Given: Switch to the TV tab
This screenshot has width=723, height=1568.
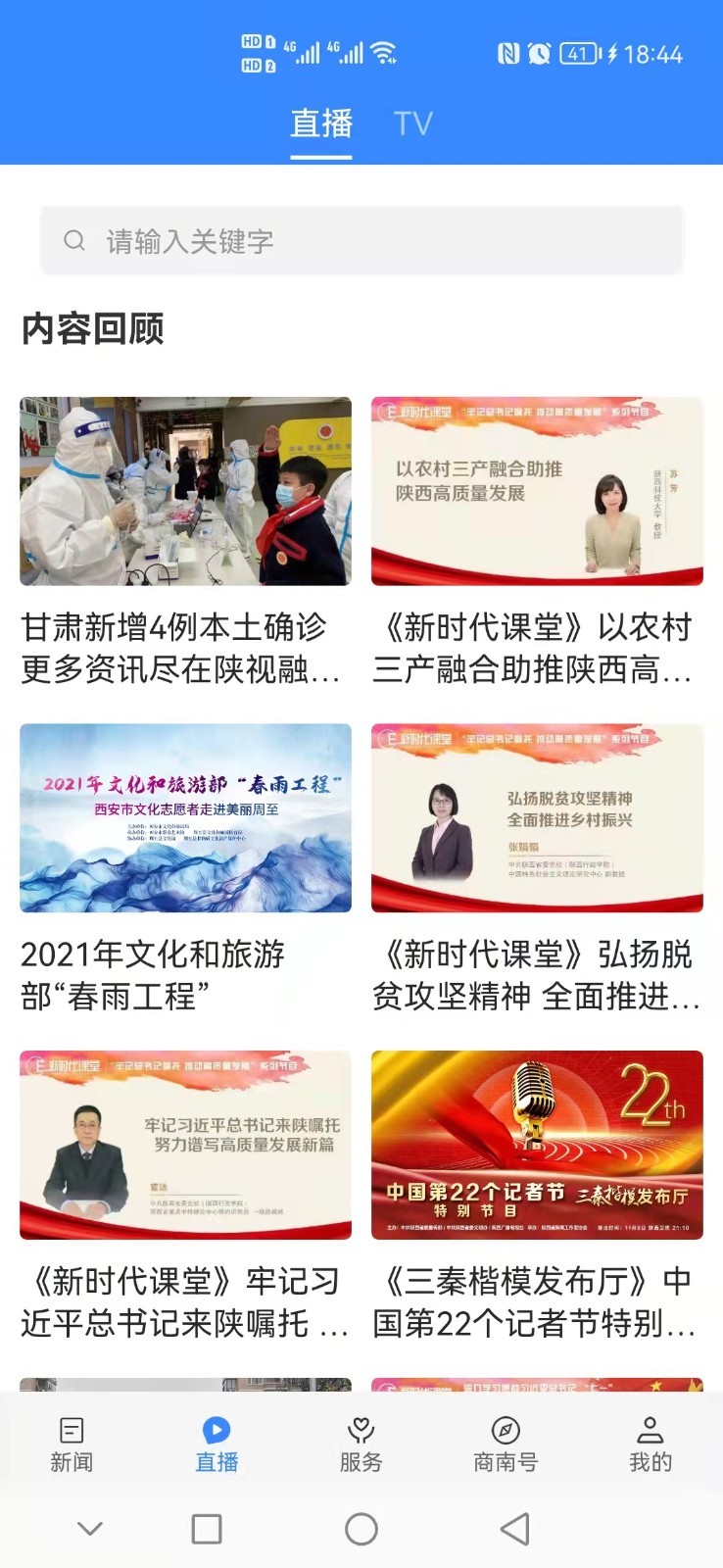Looking at the screenshot, I should 412,123.
